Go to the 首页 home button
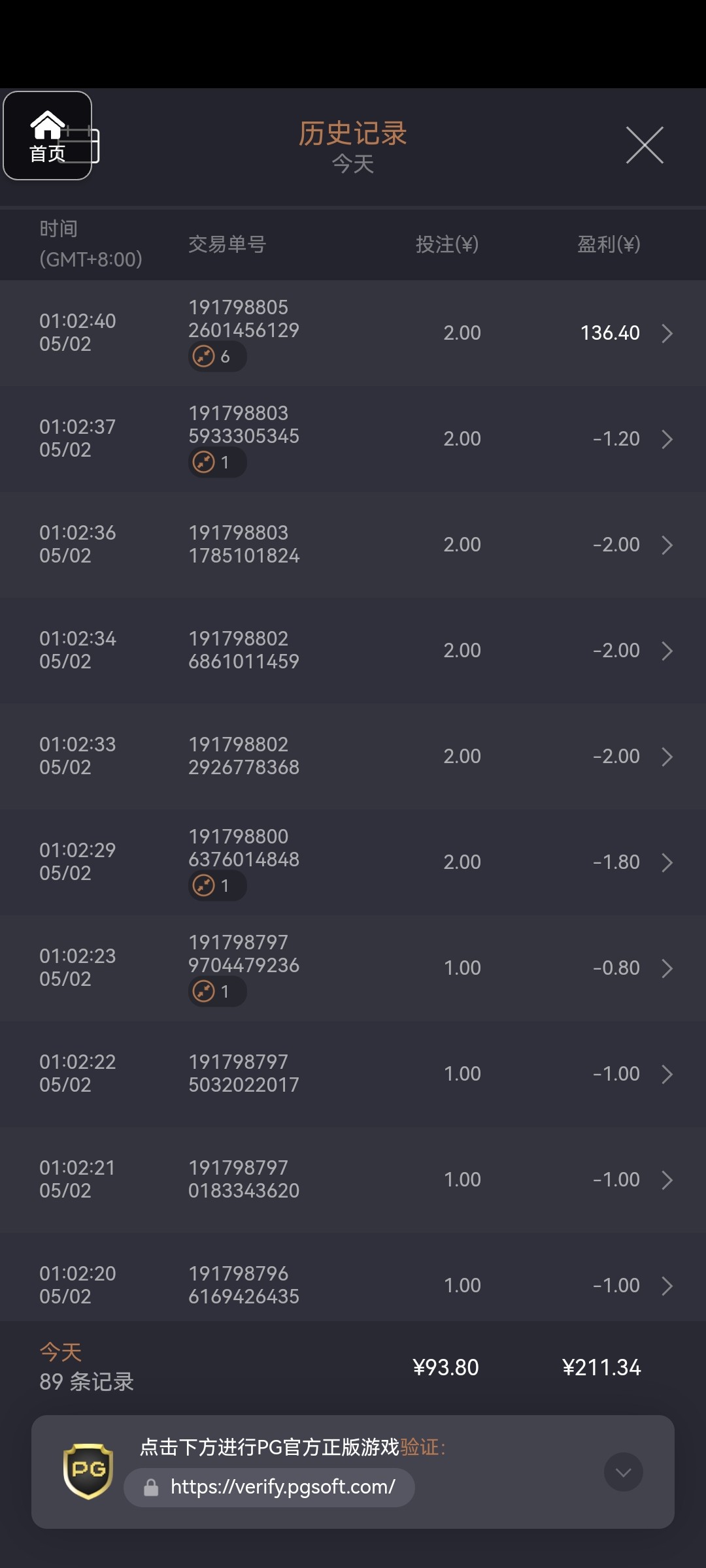Viewport: 706px width, 1568px height. [x=47, y=135]
